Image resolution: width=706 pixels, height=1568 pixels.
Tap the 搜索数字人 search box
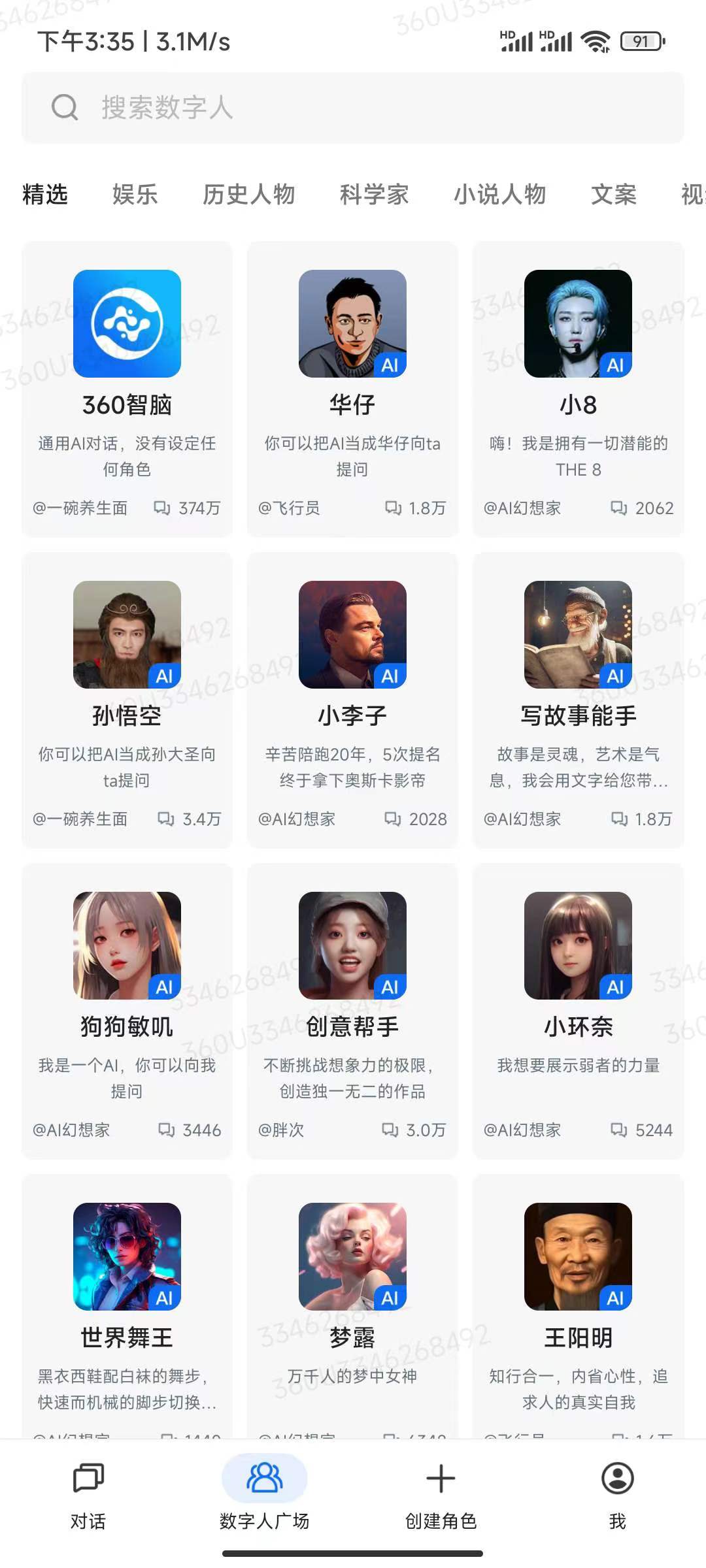tap(353, 108)
